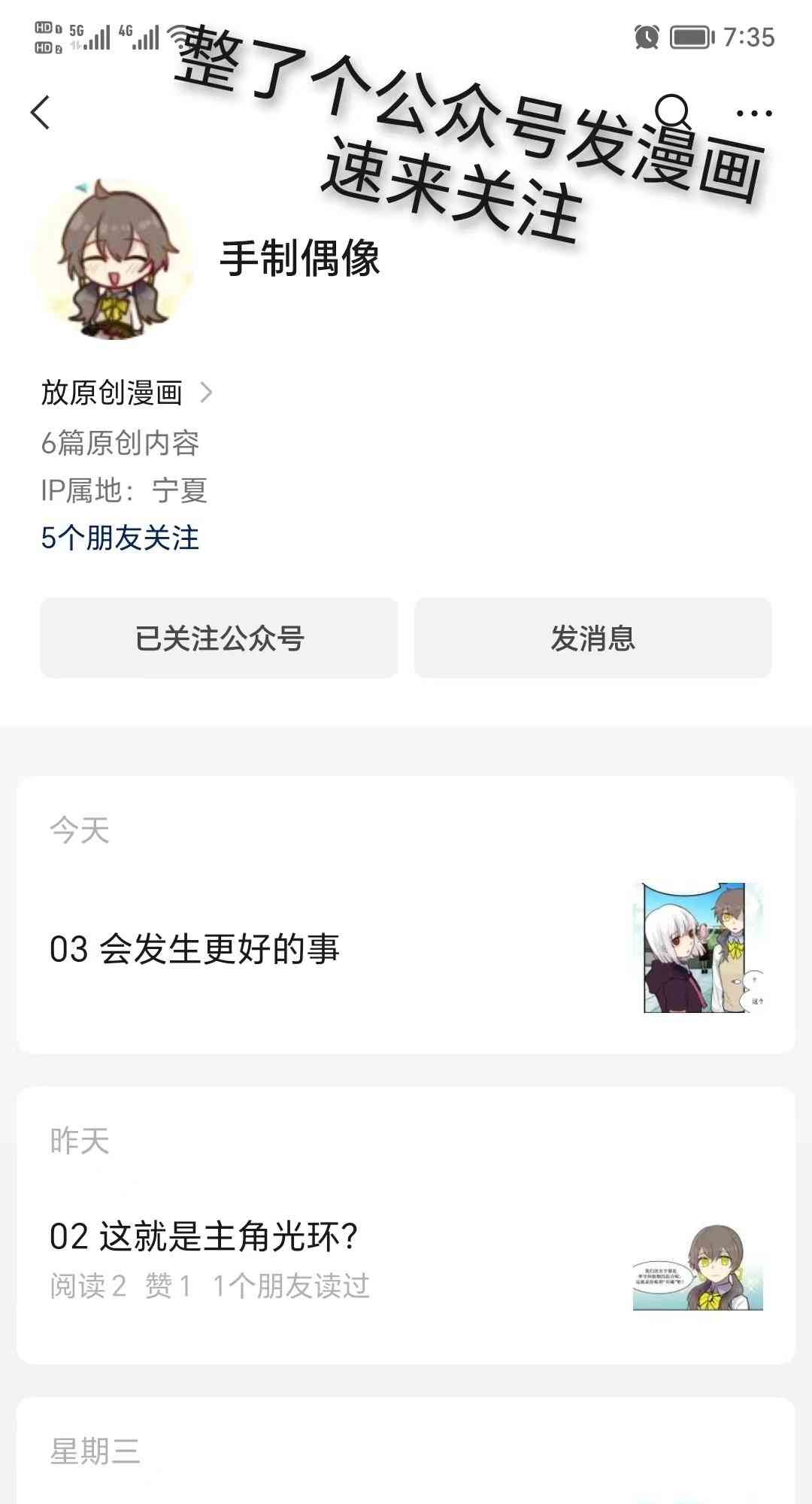This screenshot has height=1504, width=812.
Task: Tap the 已关注公众号 button
Action: click(x=219, y=638)
